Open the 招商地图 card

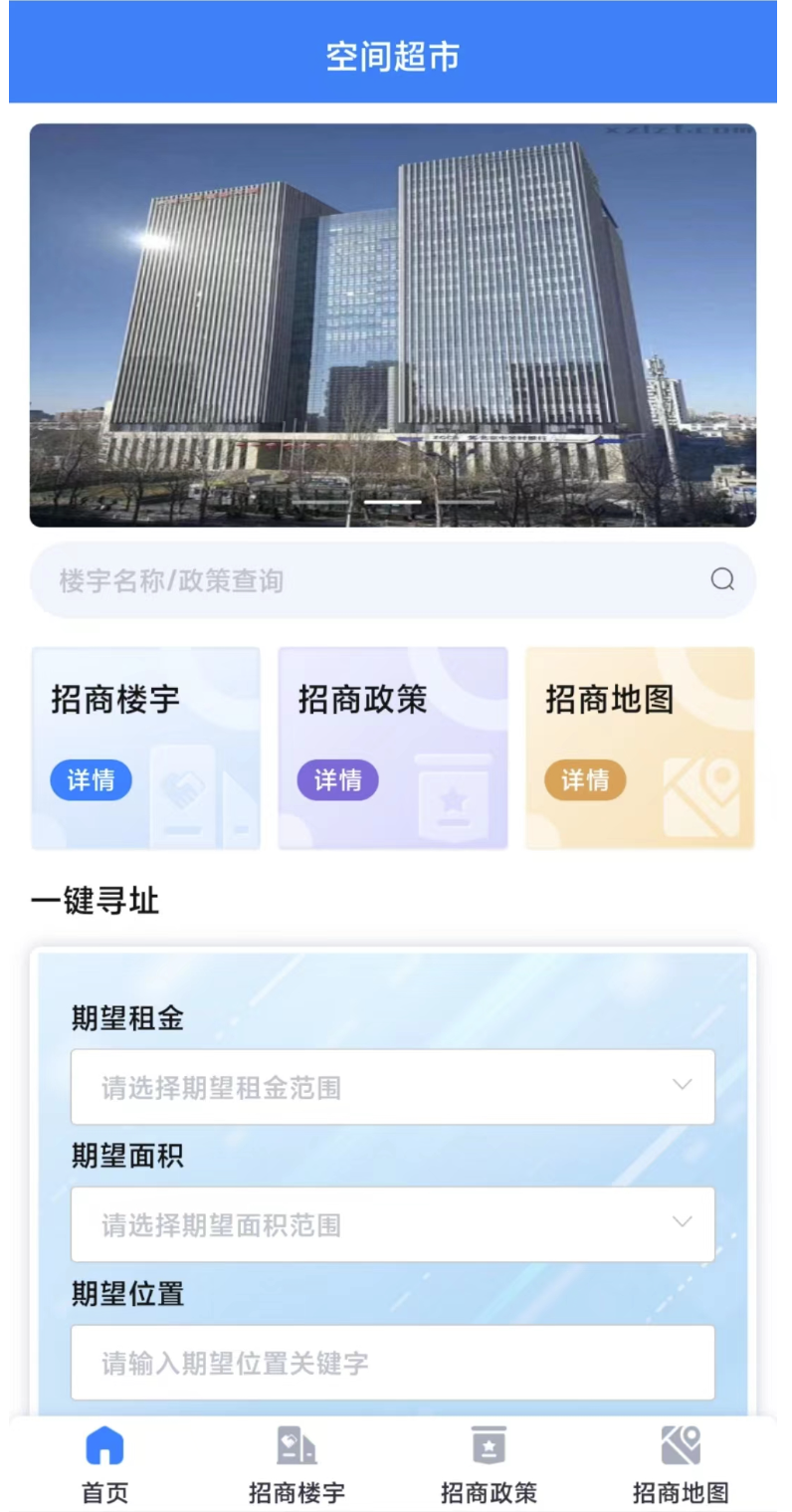coord(640,749)
